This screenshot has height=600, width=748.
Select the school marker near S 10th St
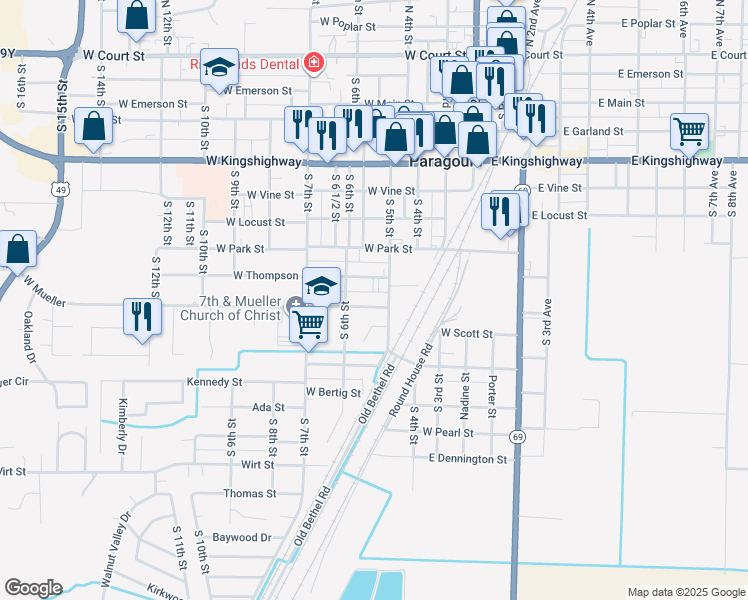[x=219, y=67]
